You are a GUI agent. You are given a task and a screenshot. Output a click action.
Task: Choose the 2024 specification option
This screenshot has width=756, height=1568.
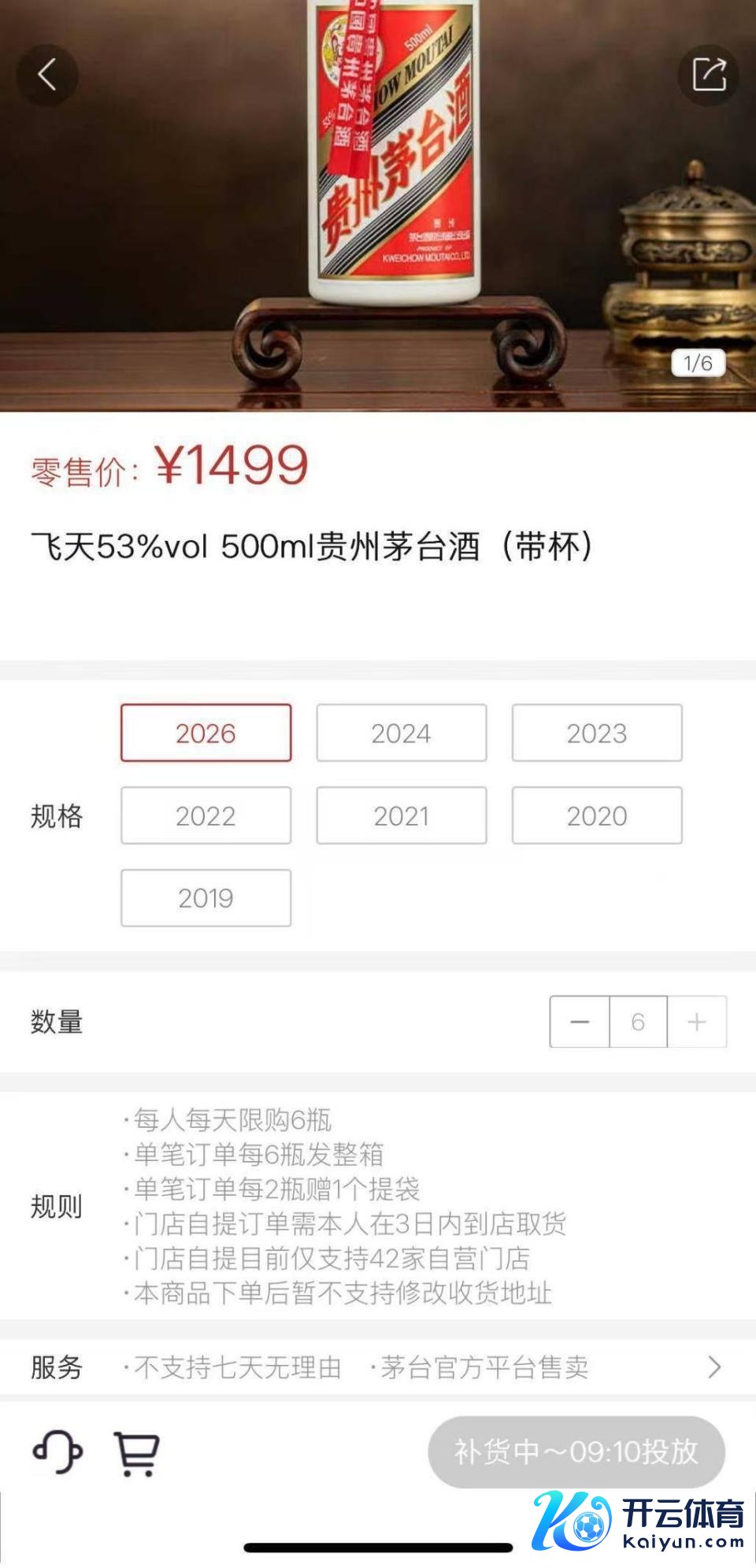tap(401, 733)
